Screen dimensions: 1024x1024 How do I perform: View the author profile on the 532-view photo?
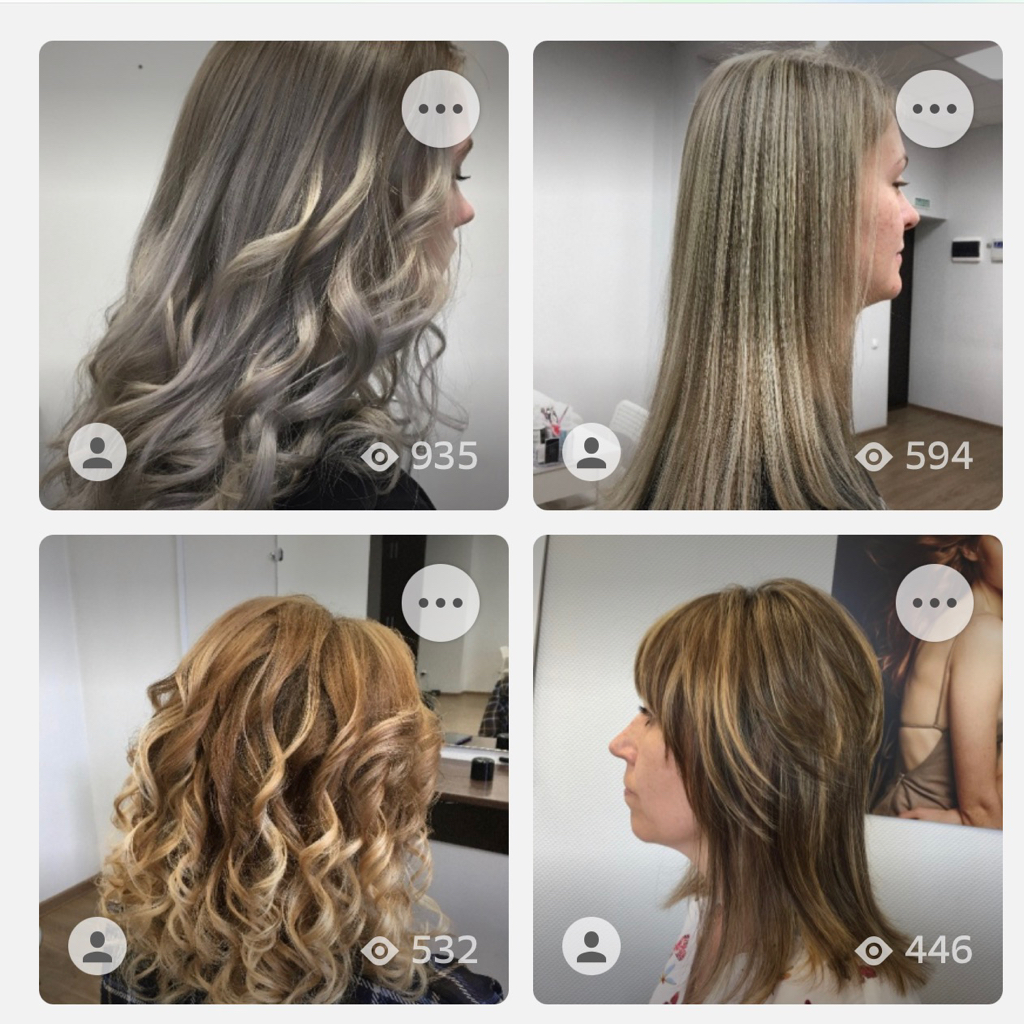pos(97,946)
